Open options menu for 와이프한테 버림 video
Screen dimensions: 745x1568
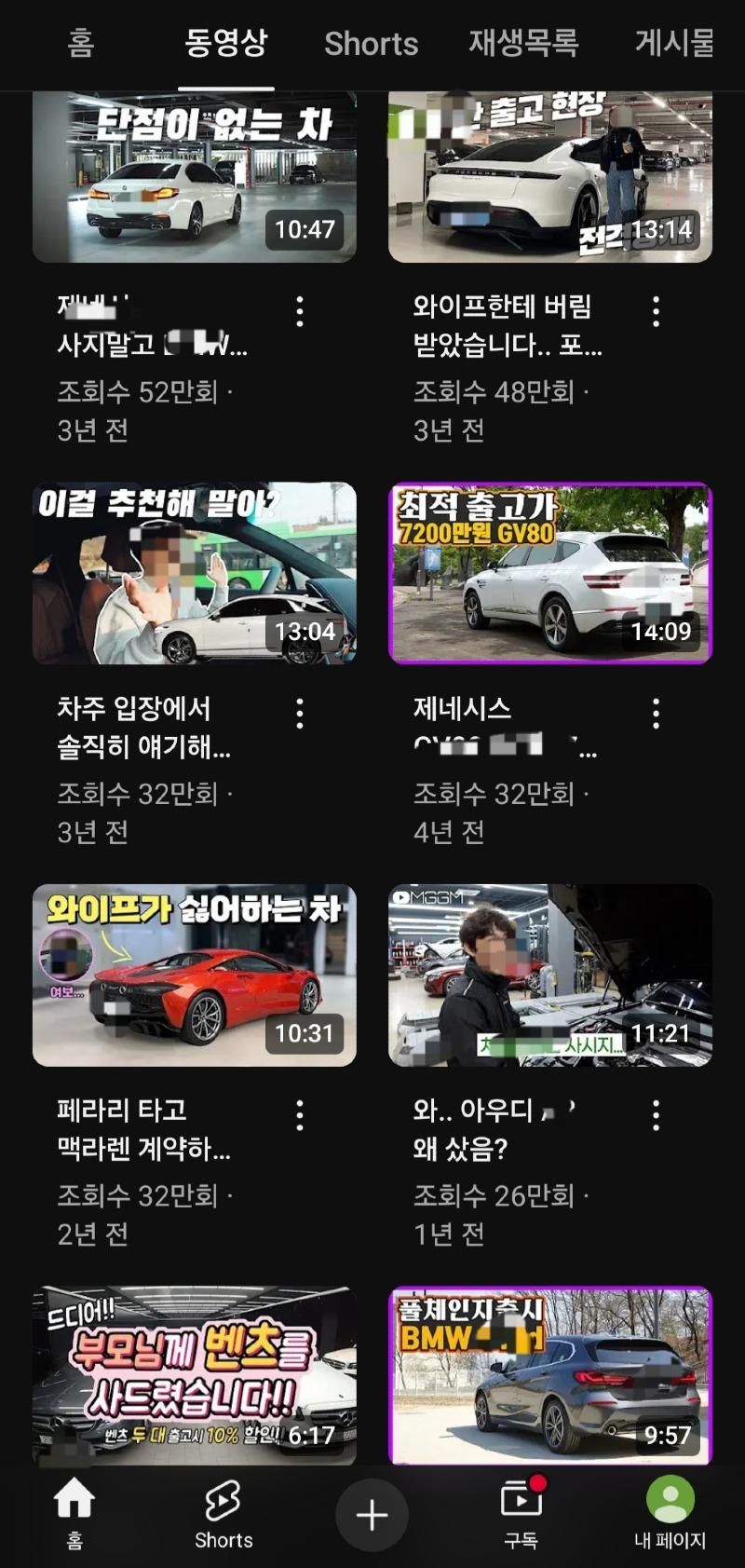(x=656, y=311)
